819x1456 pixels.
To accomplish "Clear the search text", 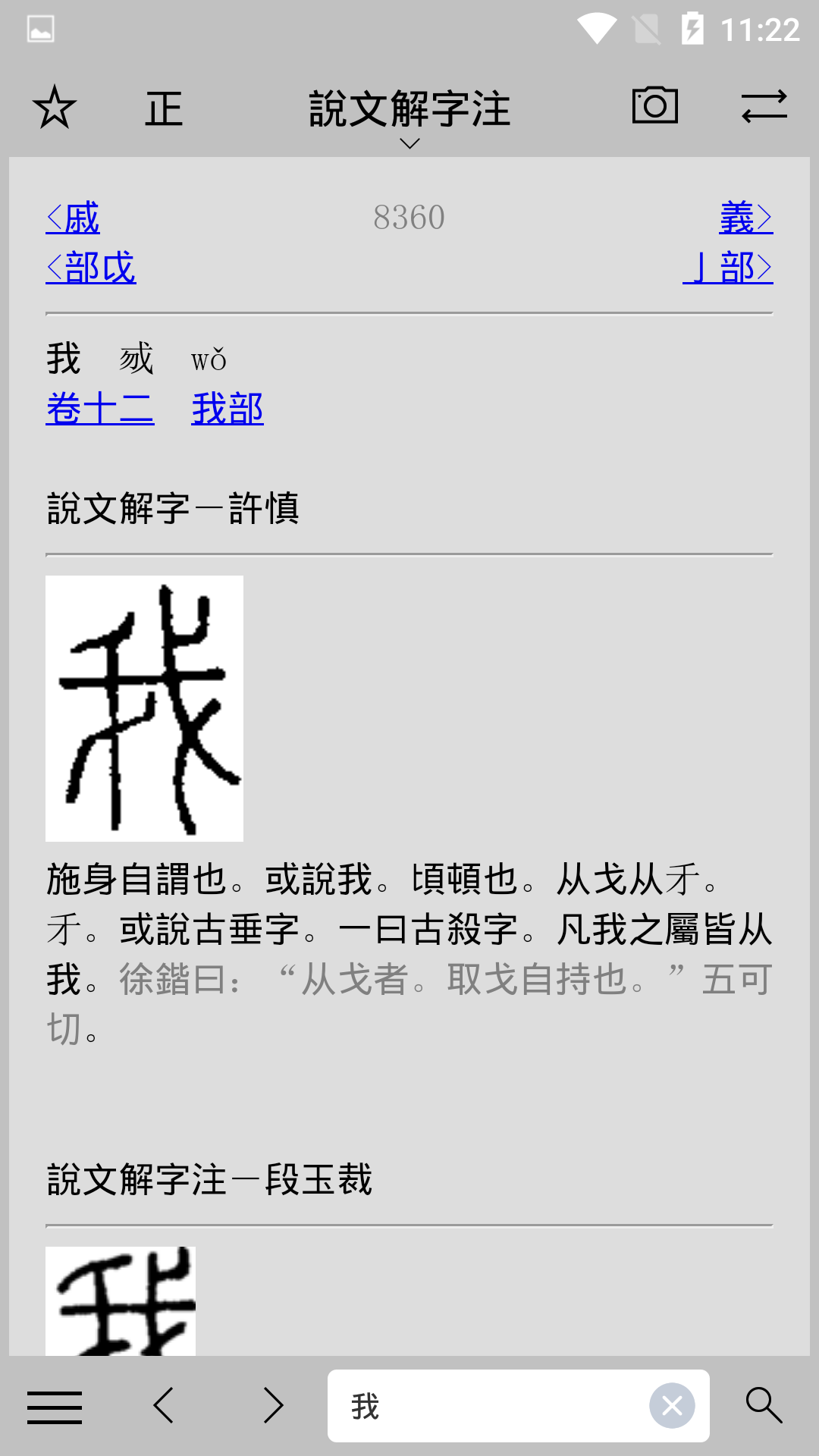I will pos(672,1406).
